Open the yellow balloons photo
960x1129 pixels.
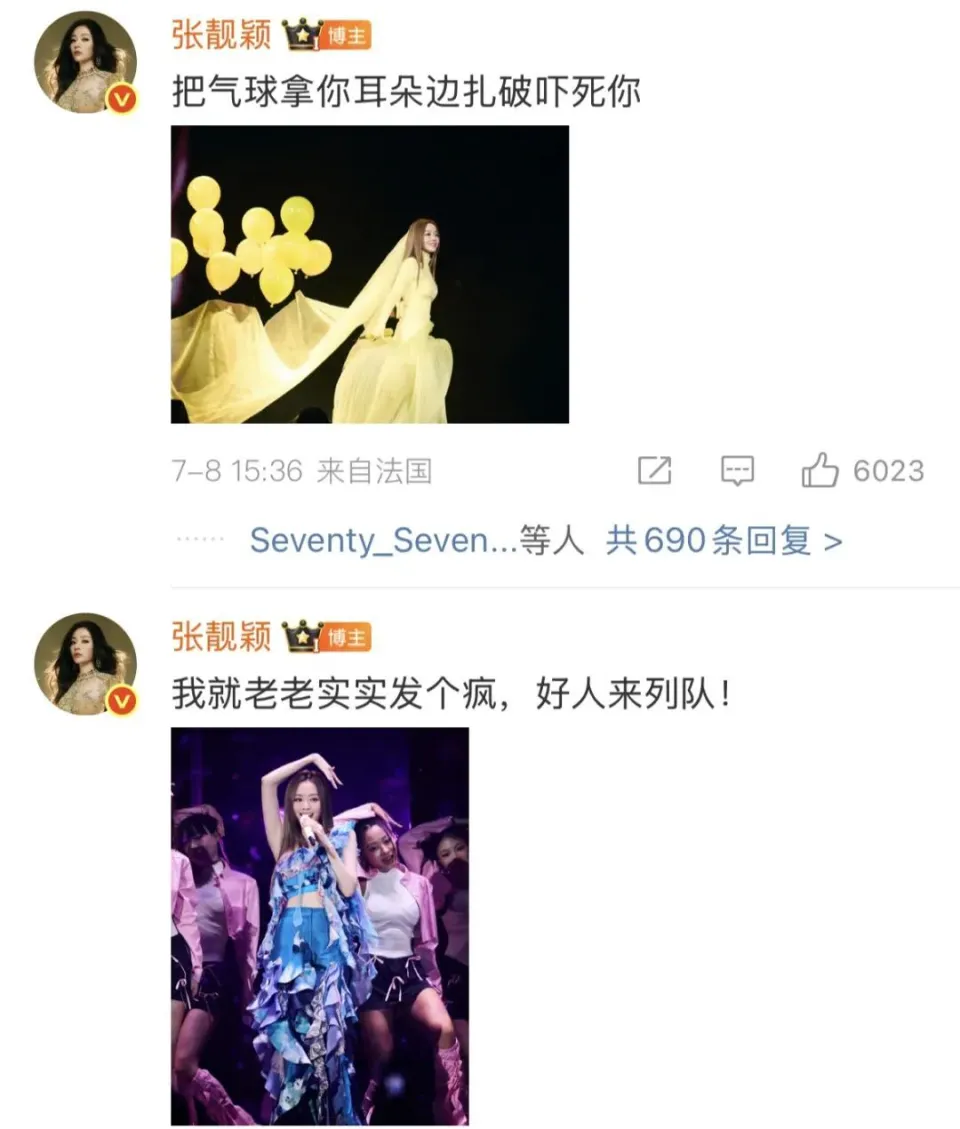tap(370, 274)
